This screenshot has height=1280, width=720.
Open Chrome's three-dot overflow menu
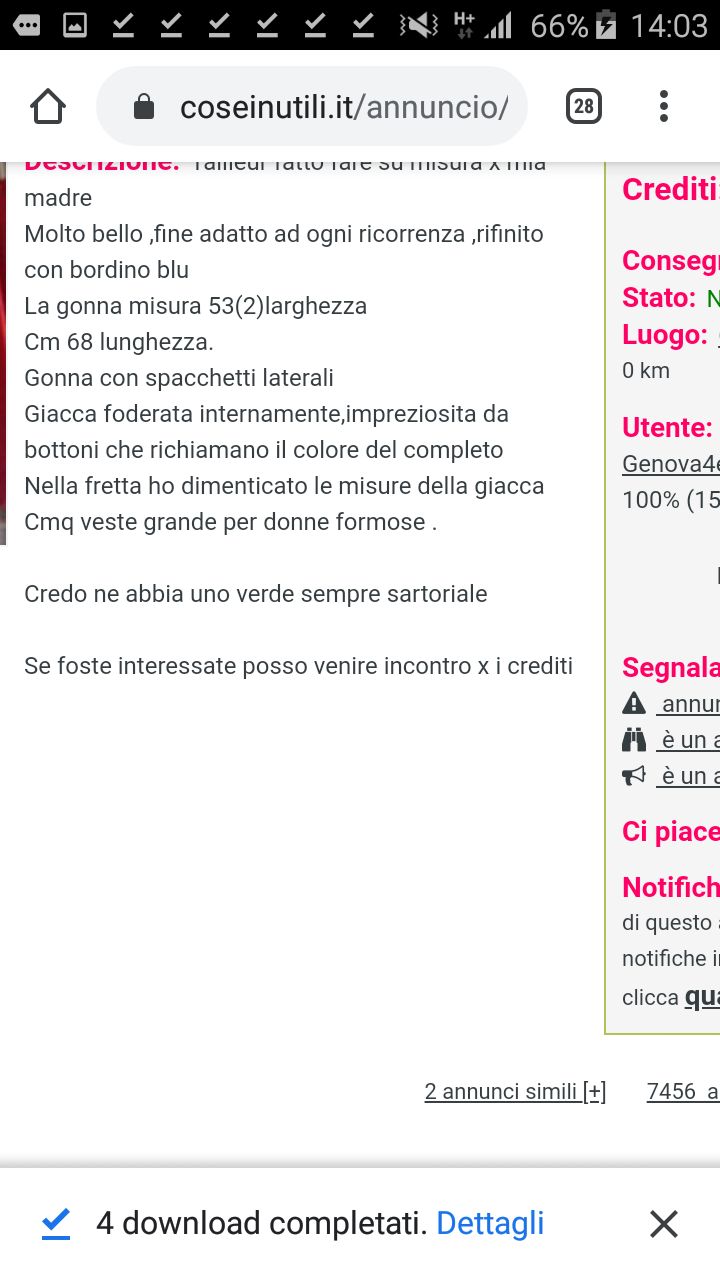664,106
